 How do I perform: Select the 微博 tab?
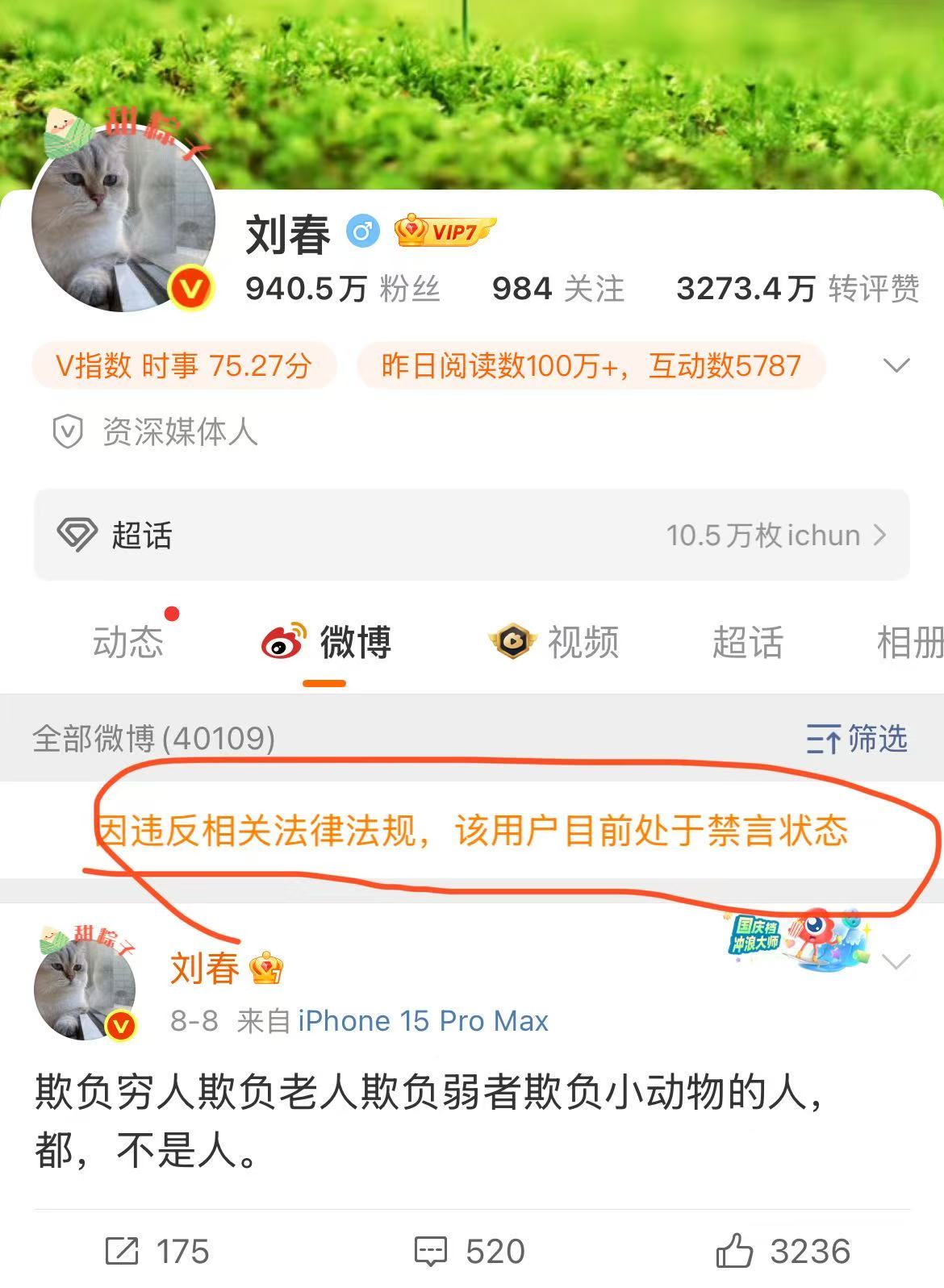tap(326, 643)
